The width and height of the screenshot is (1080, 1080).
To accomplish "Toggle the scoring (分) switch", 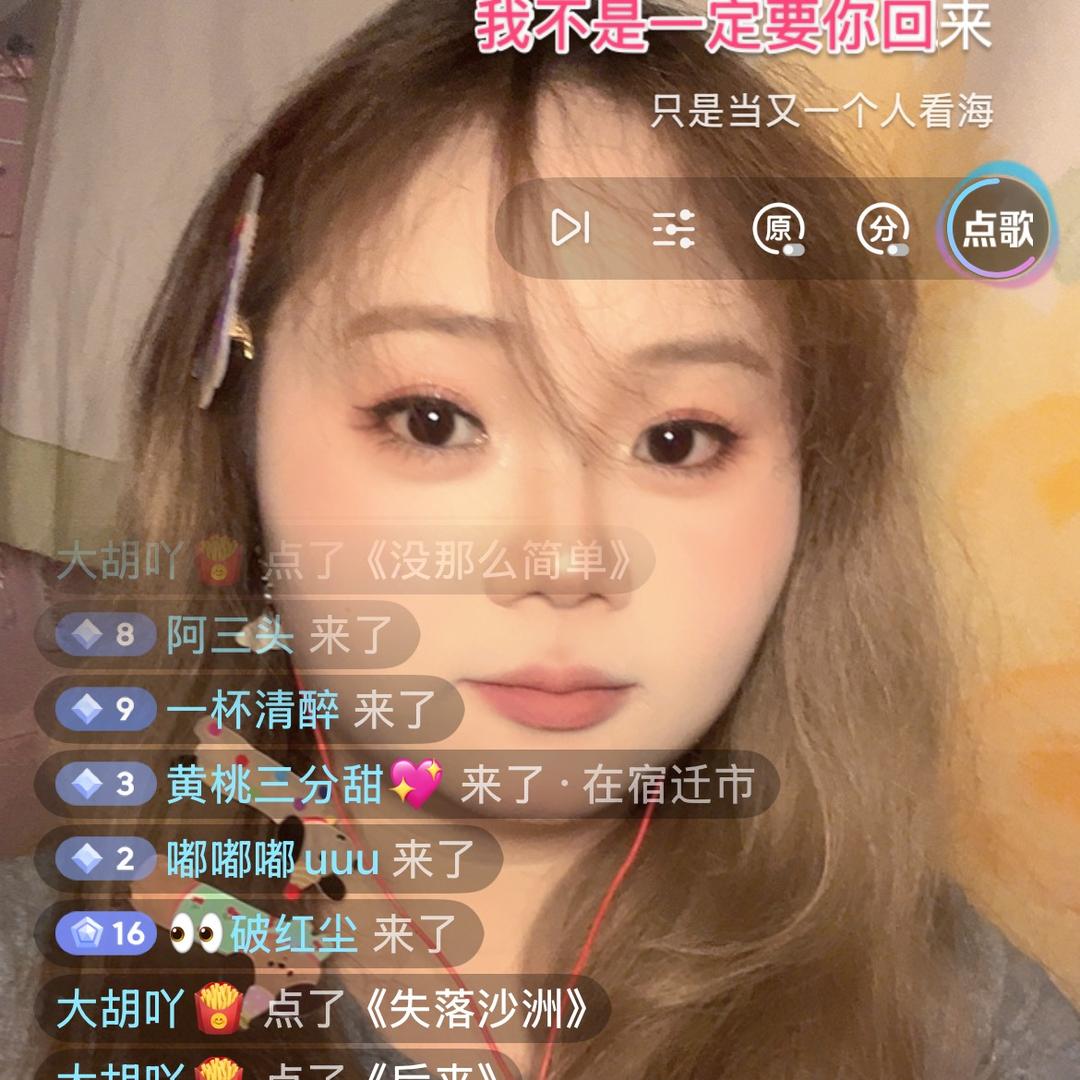I will 884,229.
